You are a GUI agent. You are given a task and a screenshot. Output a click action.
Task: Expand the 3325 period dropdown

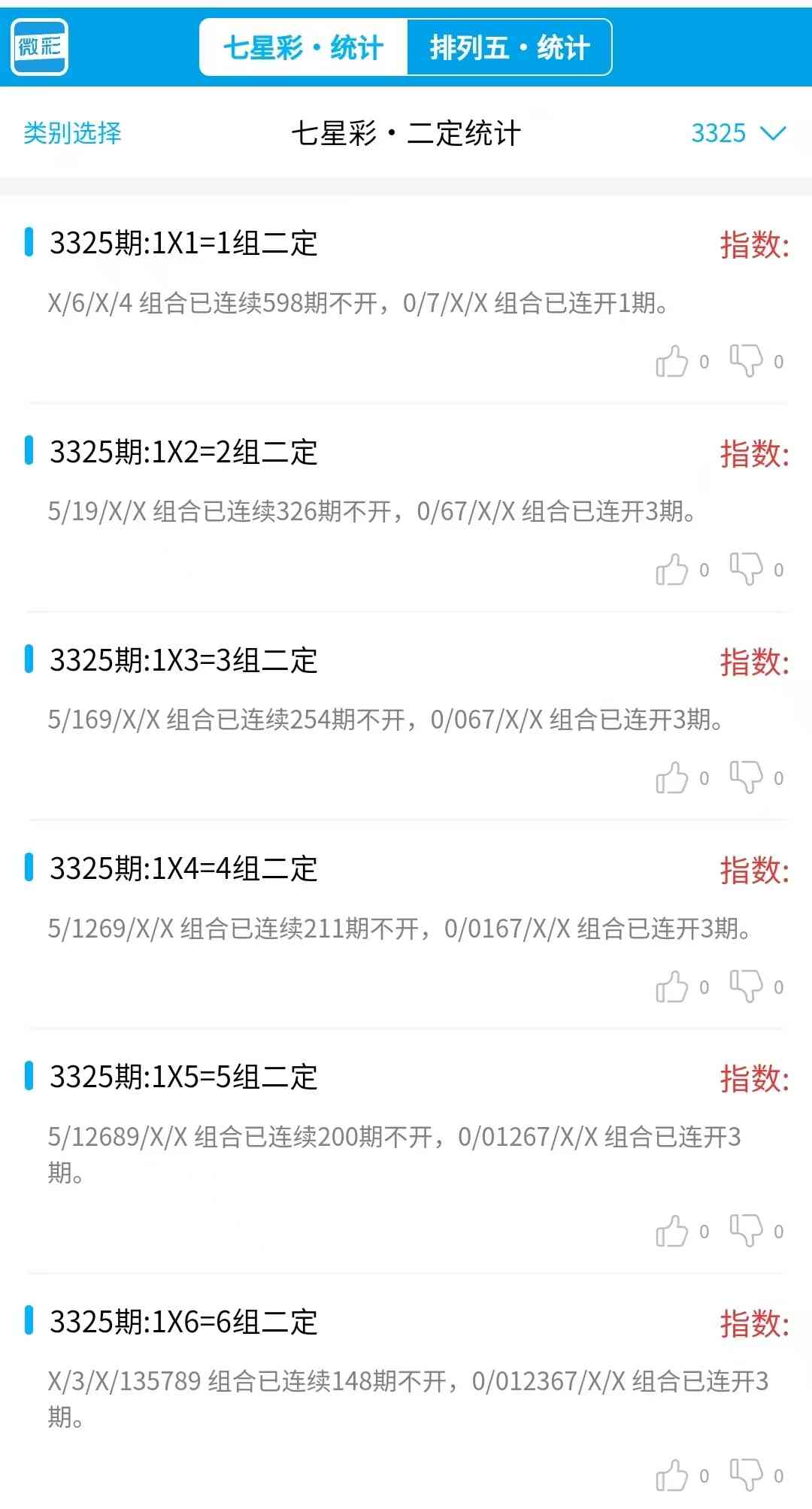point(738,133)
